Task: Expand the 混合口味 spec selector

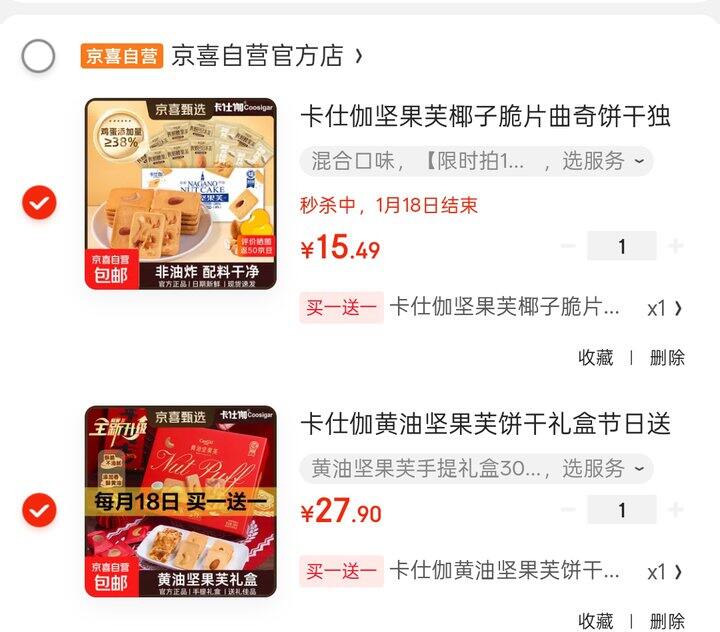Action: pos(477,160)
